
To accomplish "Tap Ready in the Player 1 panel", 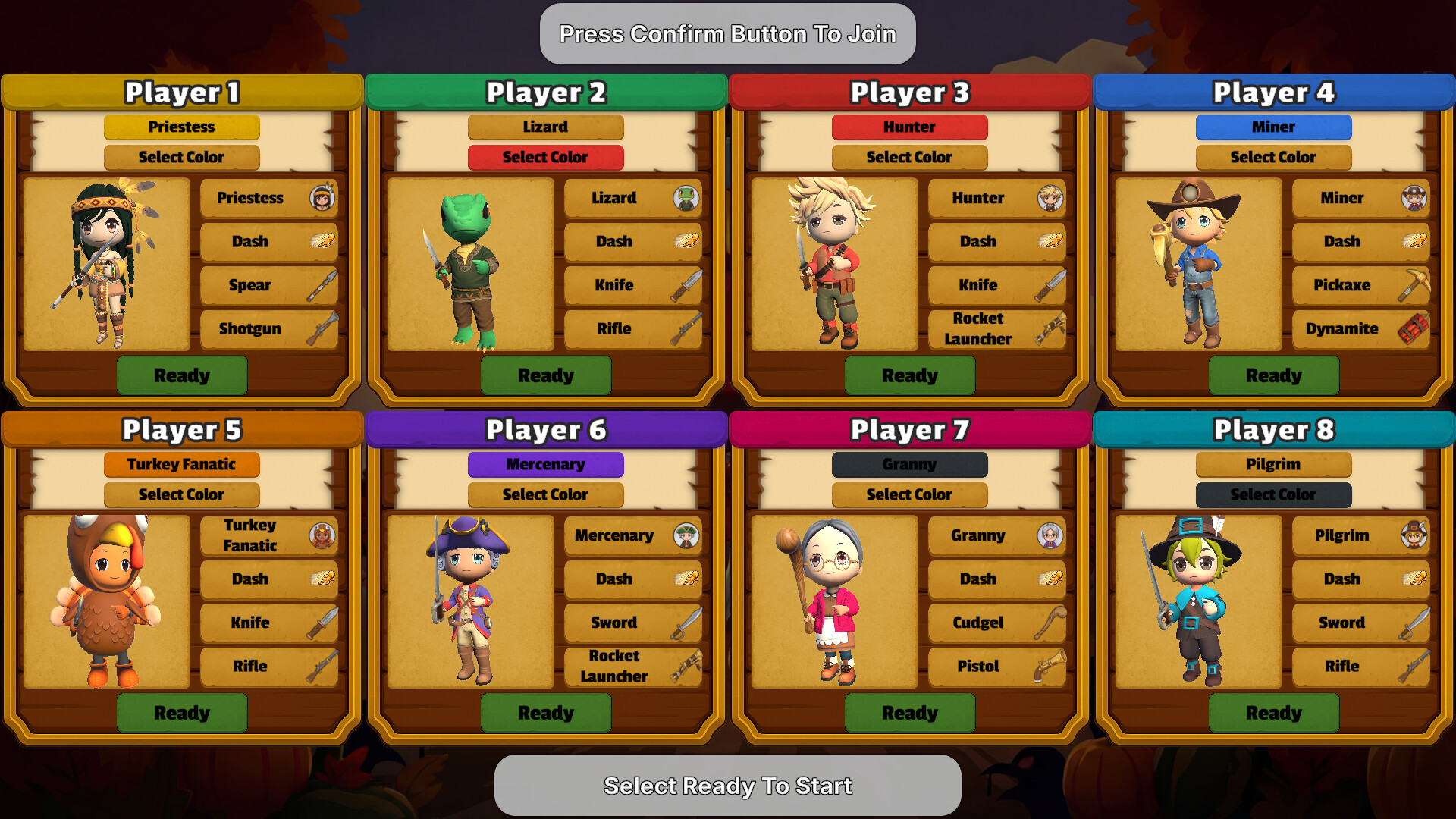I will (182, 375).
